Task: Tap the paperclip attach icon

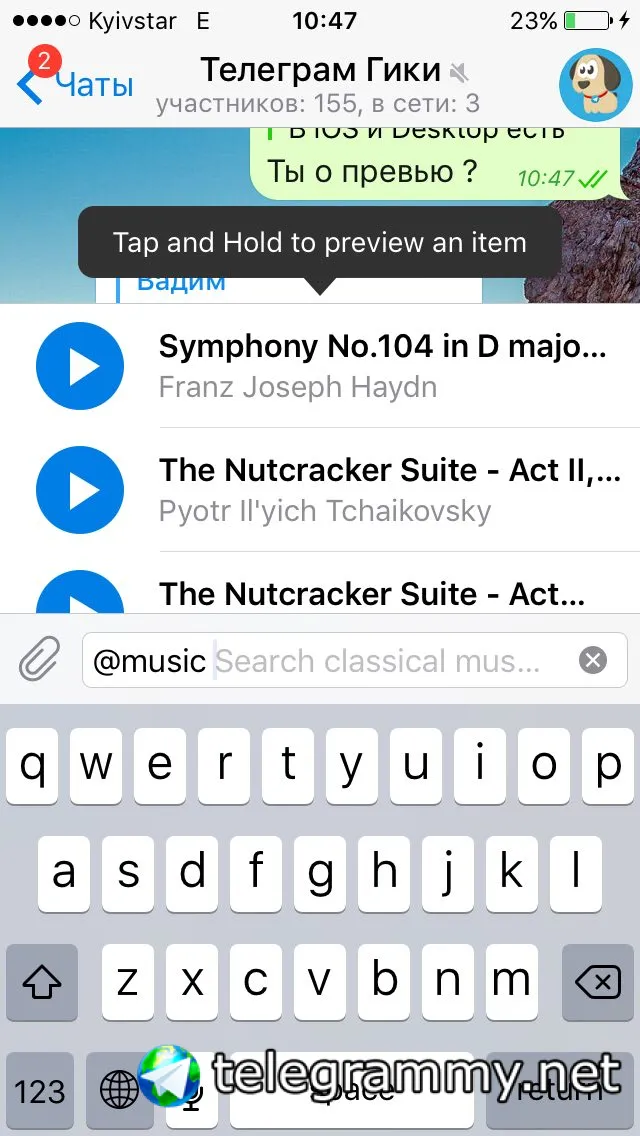Action: (x=39, y=660)
